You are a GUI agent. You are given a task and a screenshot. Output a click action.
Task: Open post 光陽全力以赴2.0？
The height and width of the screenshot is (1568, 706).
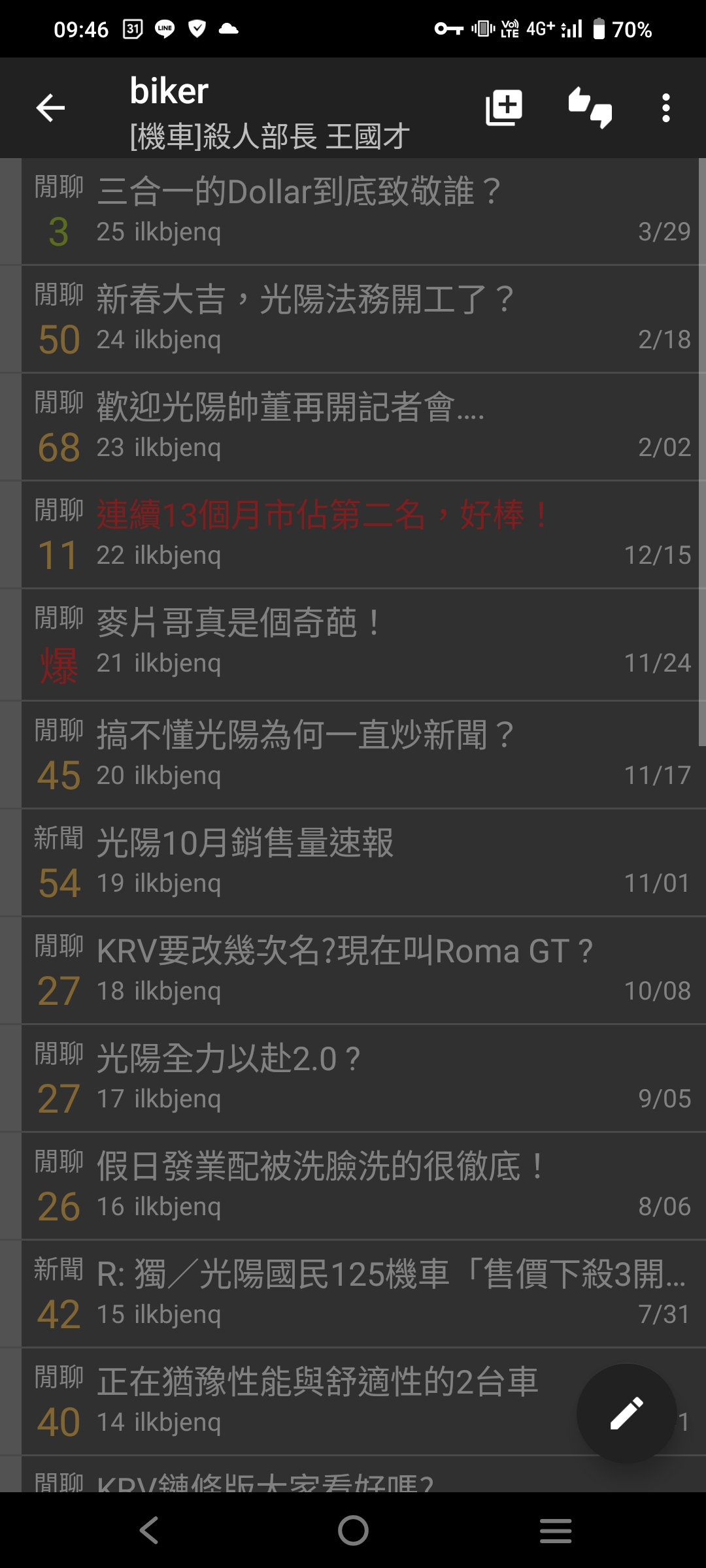[363, 1078]
